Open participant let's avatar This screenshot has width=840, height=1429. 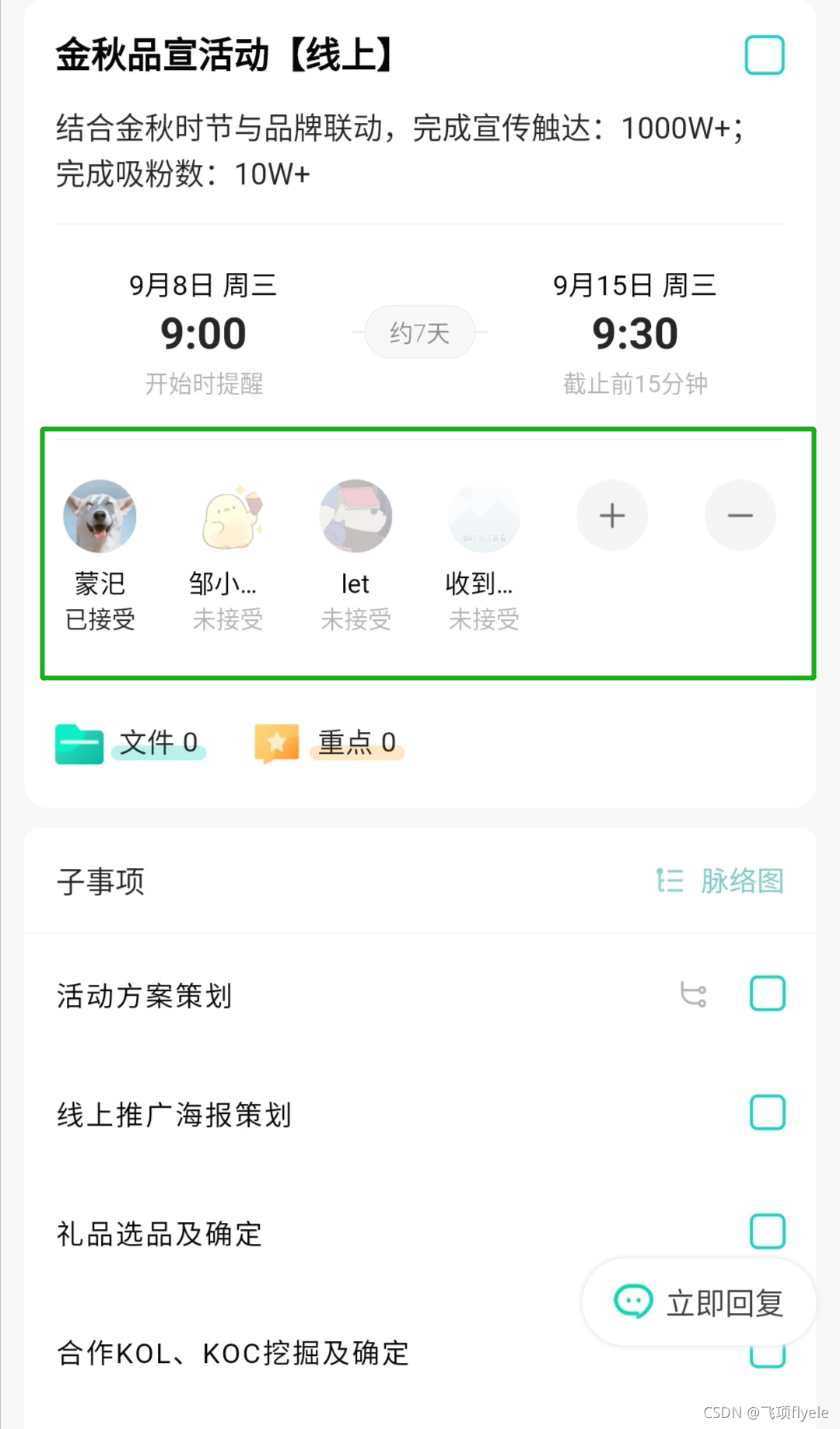[355, 517]
